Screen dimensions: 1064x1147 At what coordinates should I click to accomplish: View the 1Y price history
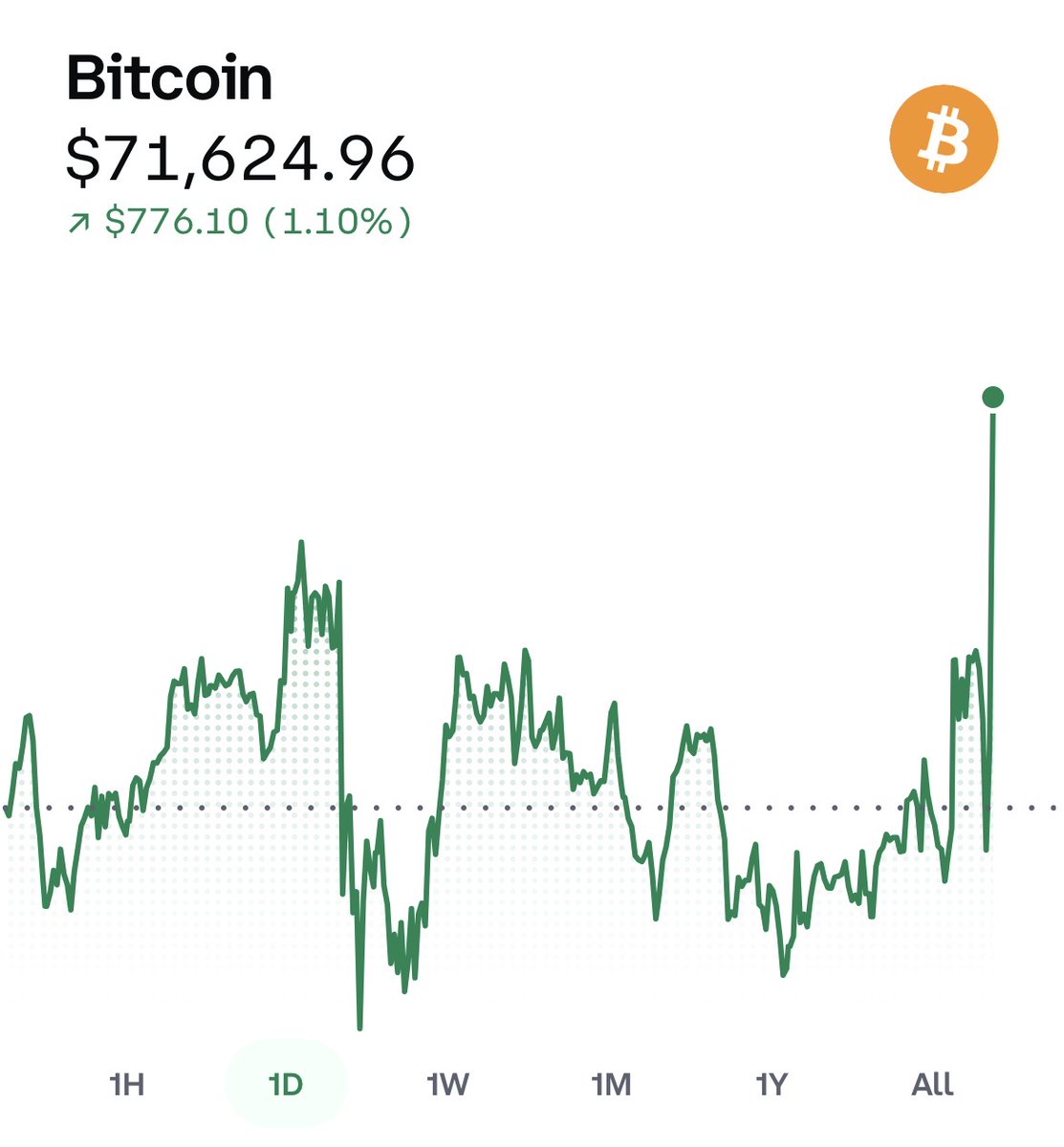tap(771, 1085)
